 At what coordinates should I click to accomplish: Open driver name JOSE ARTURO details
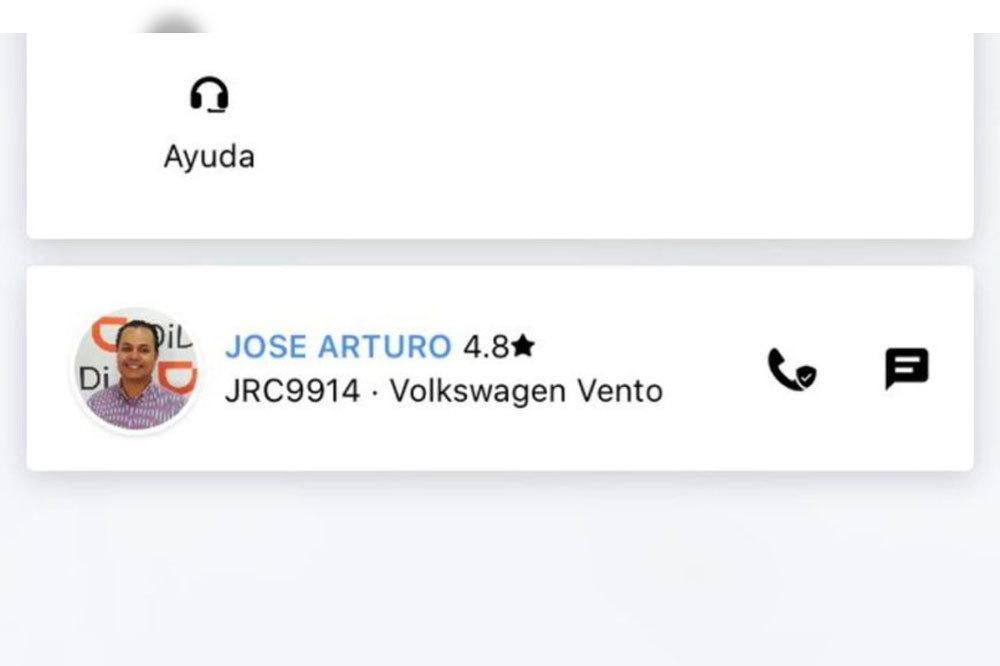click(x=338, y=346)
